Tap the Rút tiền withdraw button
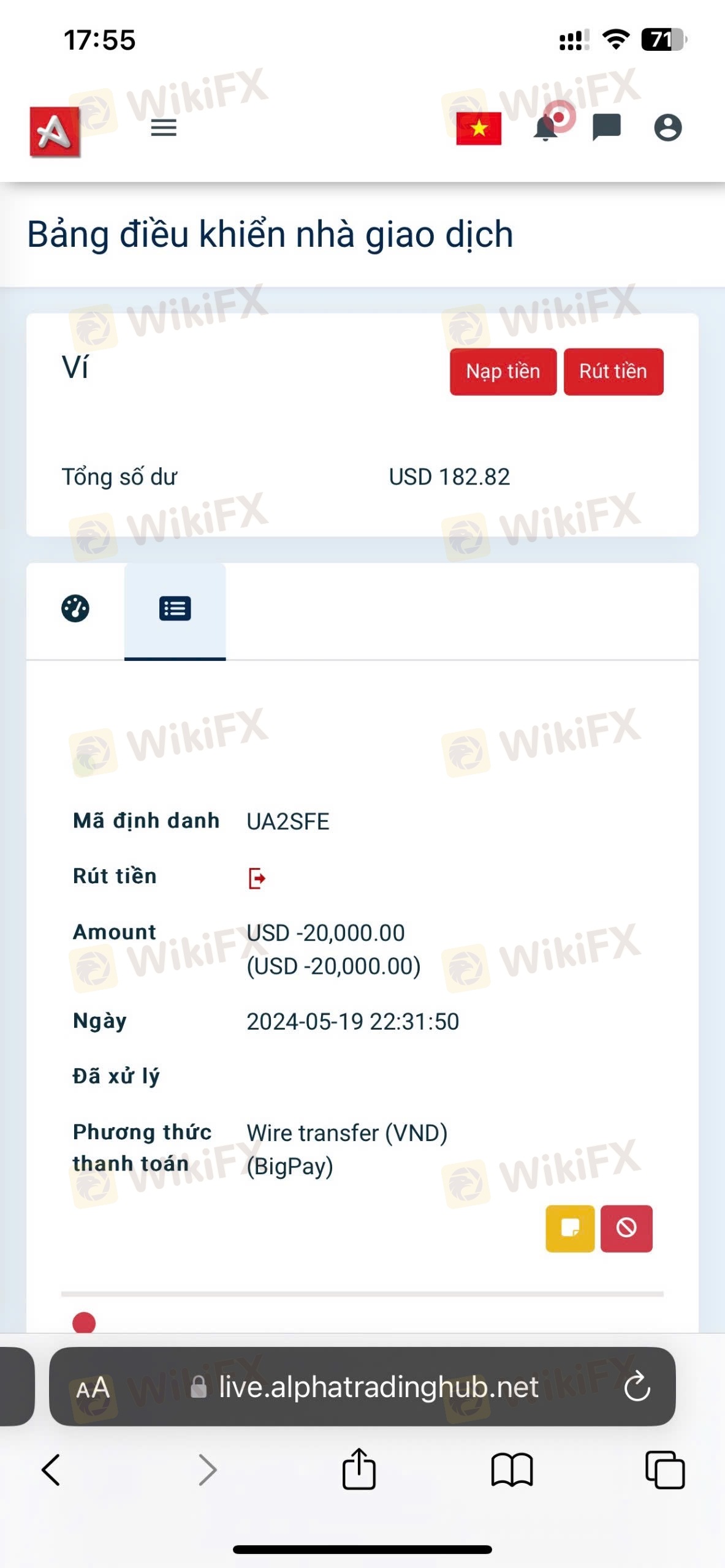This screenshot has width=725, height=1568. click(x=613, y=372)
